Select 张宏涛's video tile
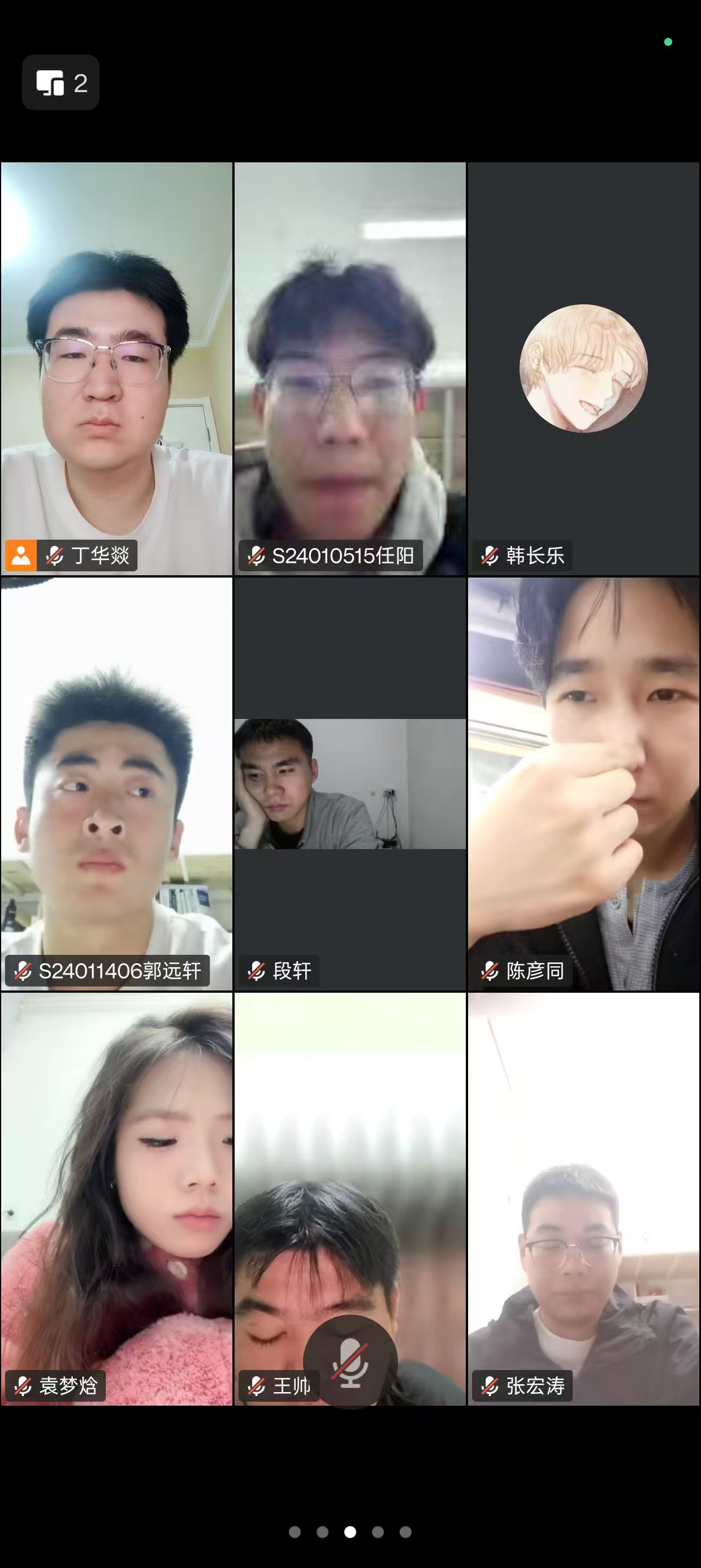This screenshot has height=1568, width=701. coord(583,1198)
